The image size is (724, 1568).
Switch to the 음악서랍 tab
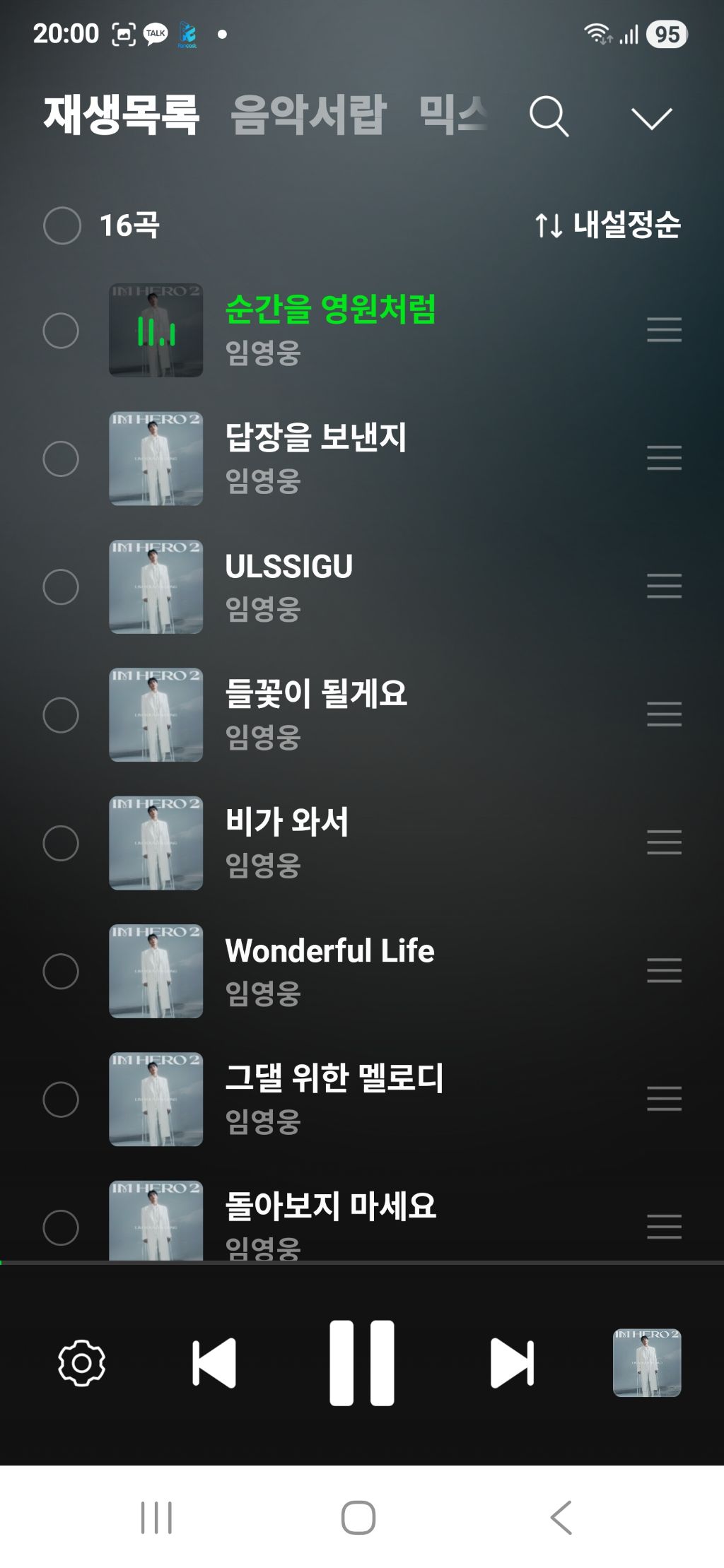click(308, 114)
